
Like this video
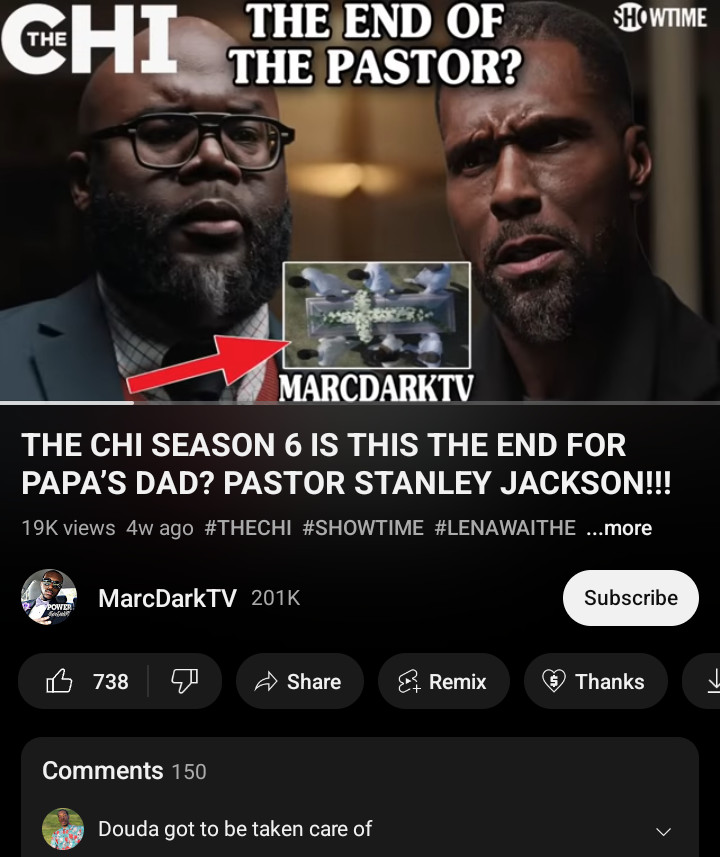coord(88,682)
